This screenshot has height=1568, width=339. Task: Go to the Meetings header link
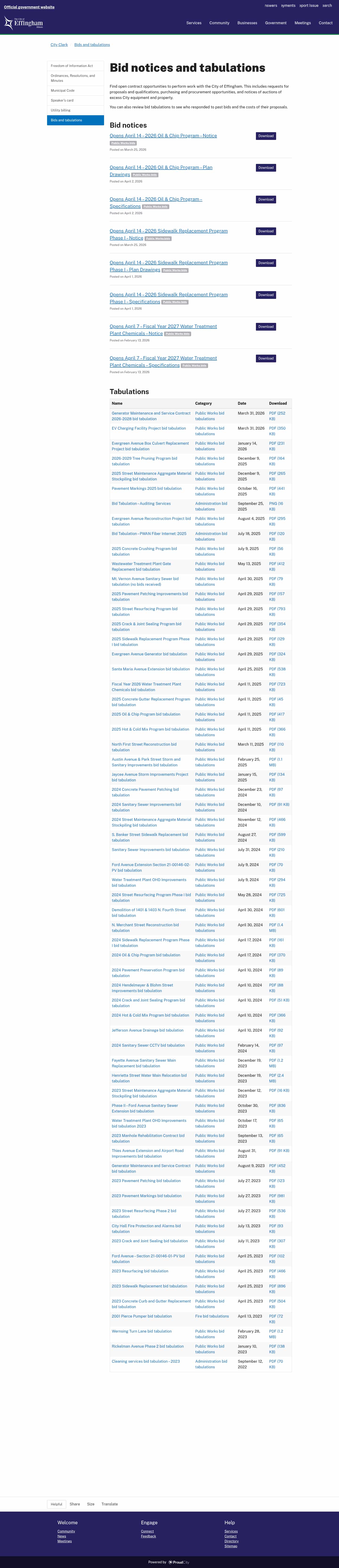click(x=303, y=23)
